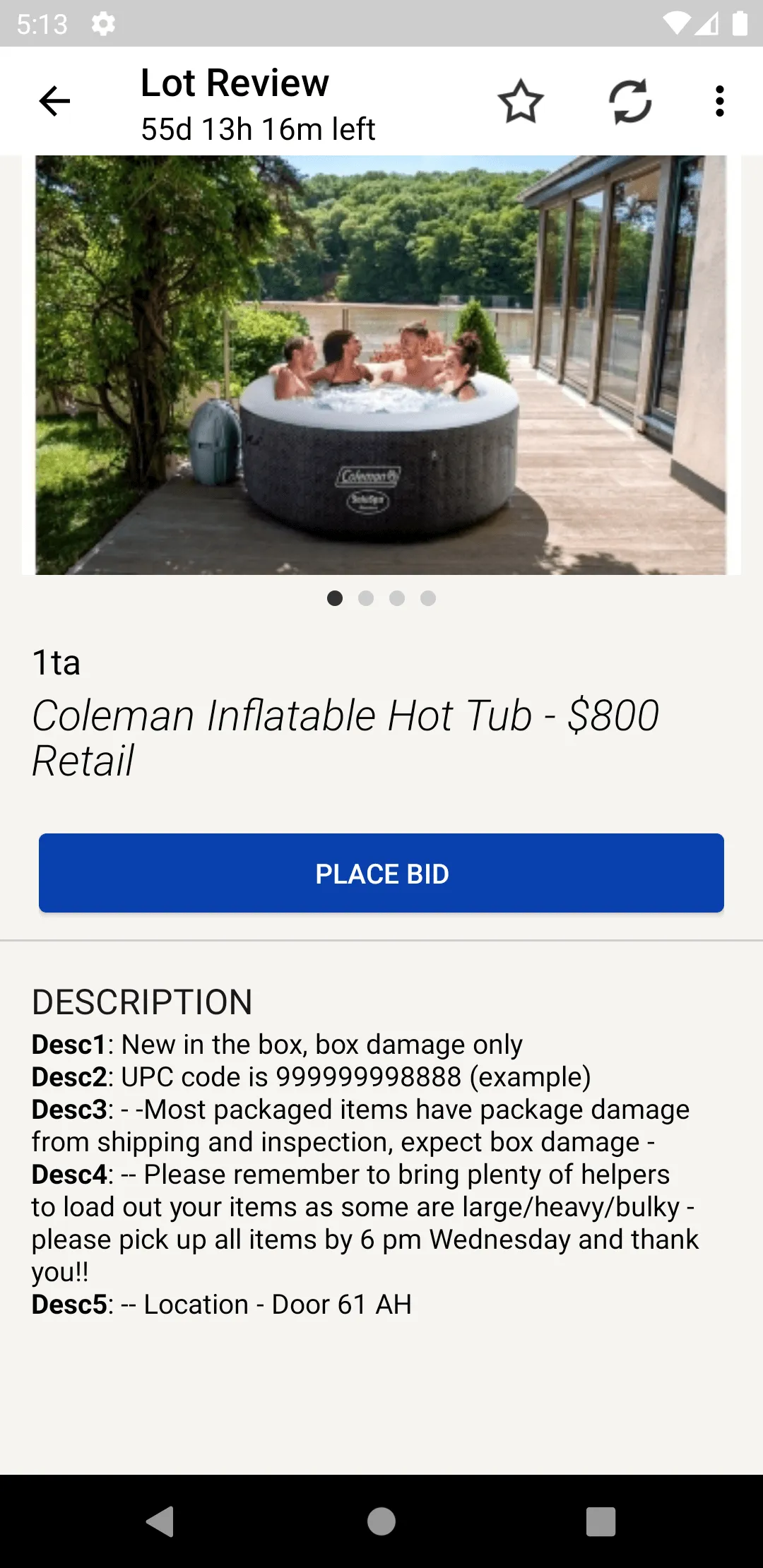Open the hot tub photo
The image size is (763, 1568).
pos(381,365)
